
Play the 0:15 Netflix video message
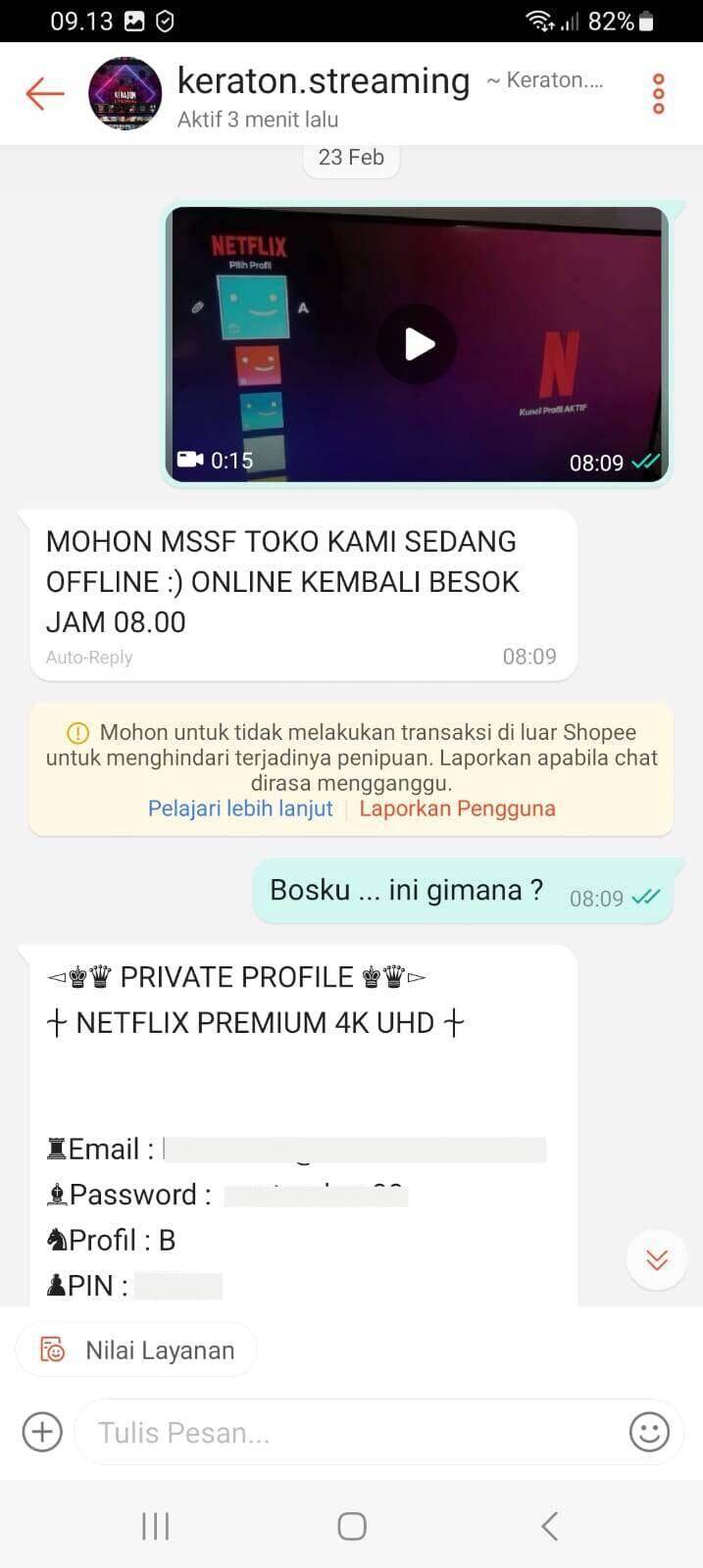coord(418,344)
